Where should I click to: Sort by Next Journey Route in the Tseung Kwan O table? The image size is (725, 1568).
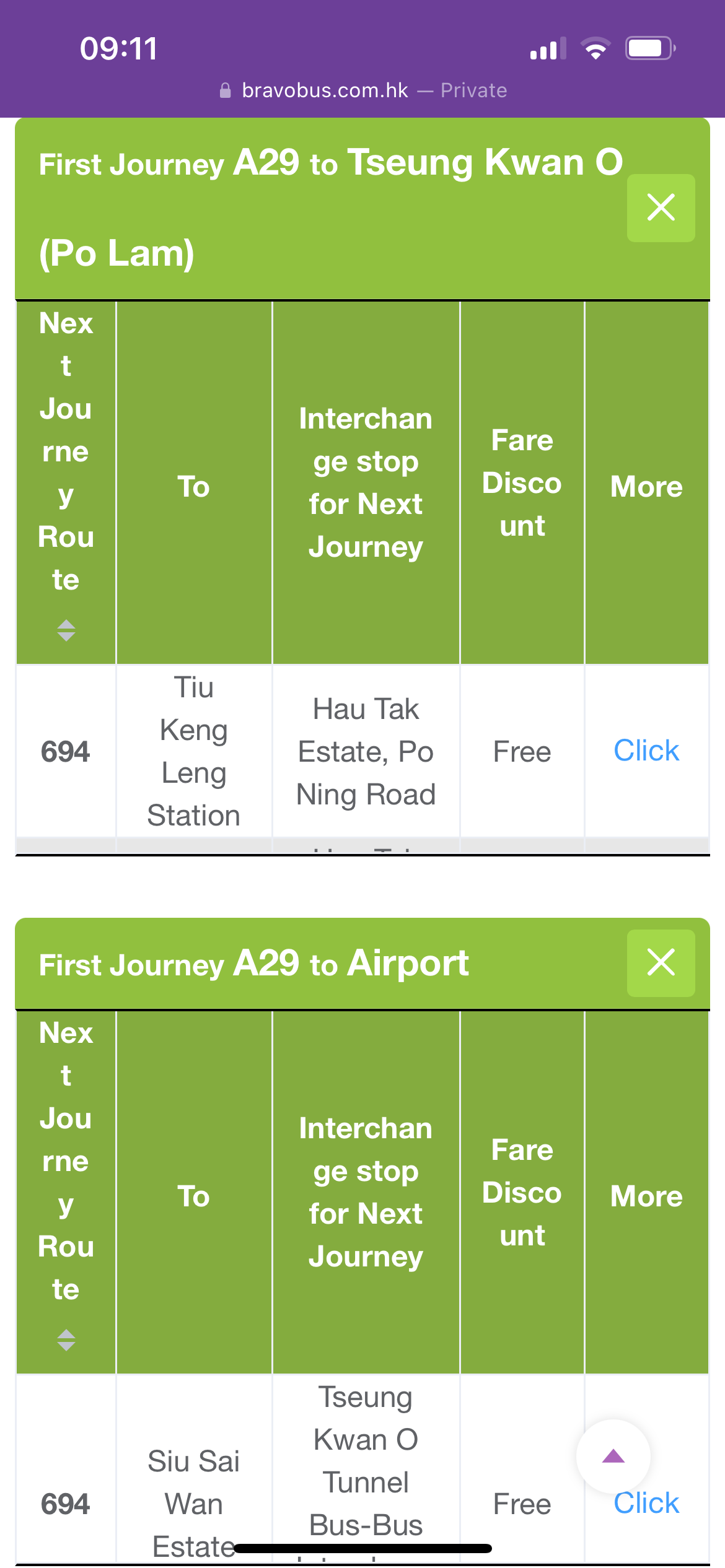pyautogui.click(x=66, y=630)
